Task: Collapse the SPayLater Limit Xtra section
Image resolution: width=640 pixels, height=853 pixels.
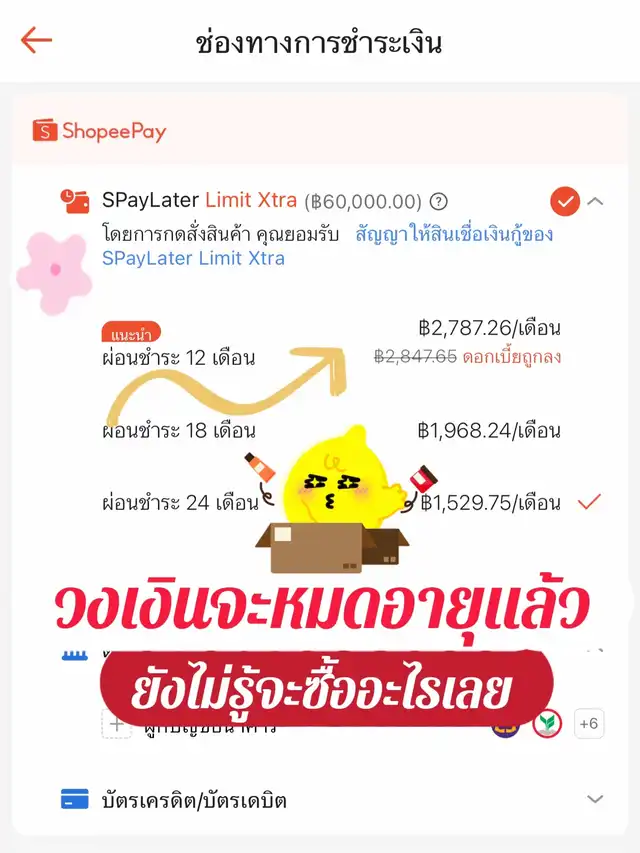Action: pyautogui.click(x=595, y=201)
